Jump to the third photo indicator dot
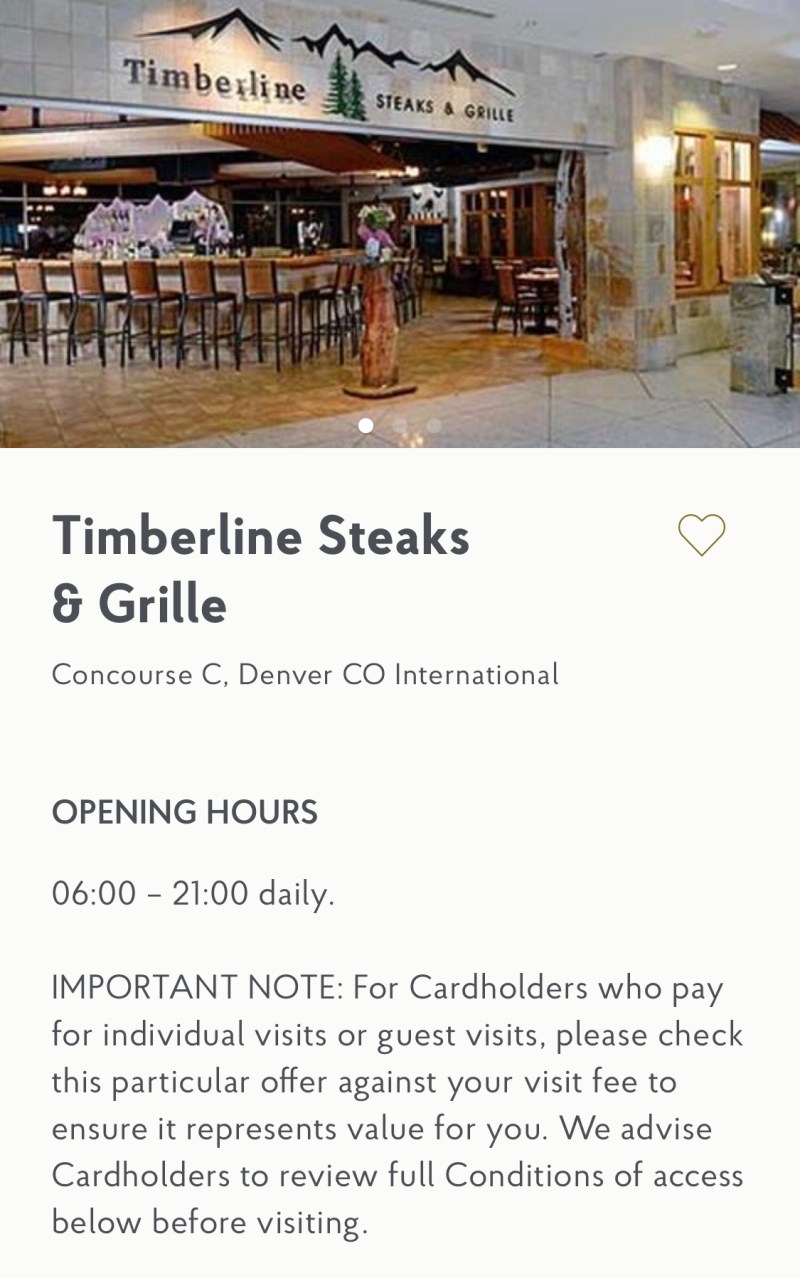This screenshot has height=1278, width=800. coord(434,425)
